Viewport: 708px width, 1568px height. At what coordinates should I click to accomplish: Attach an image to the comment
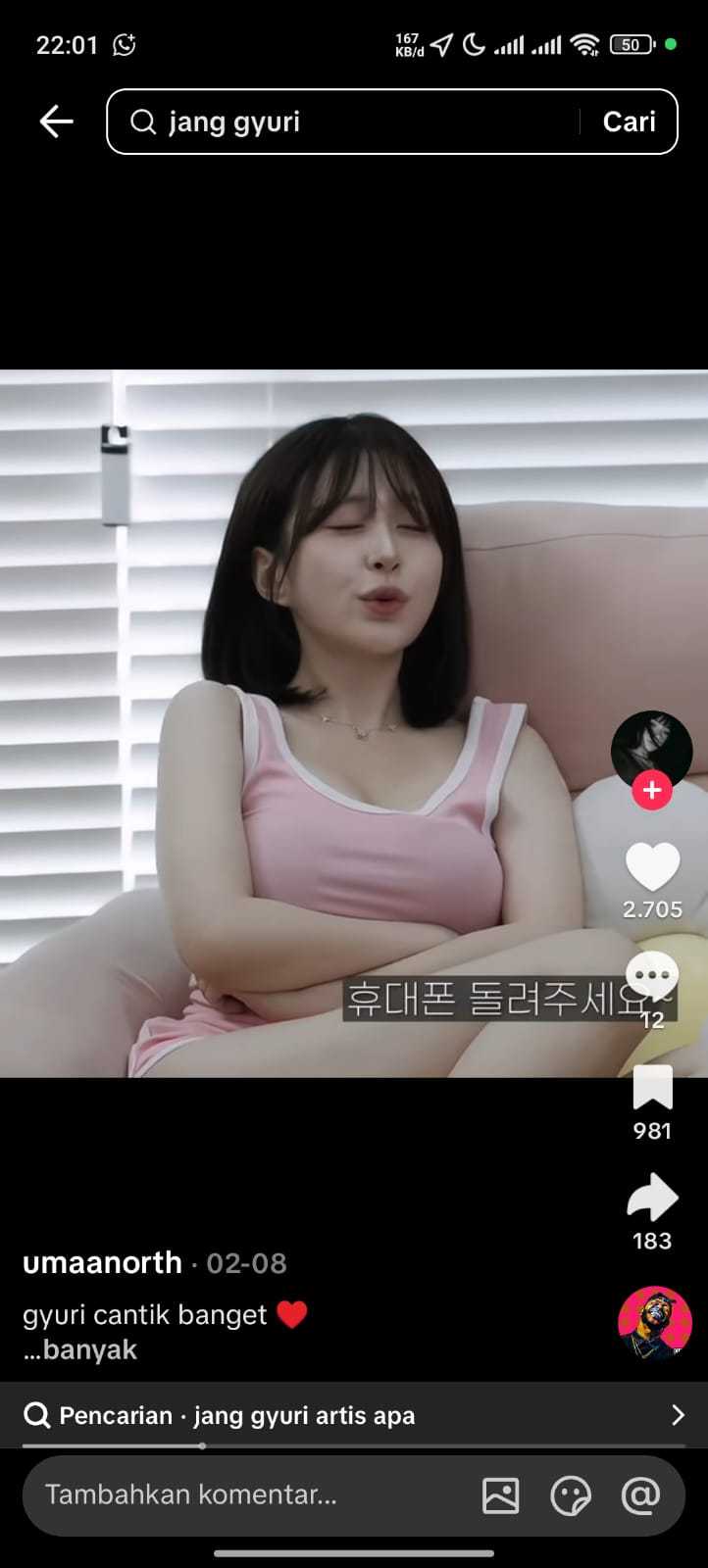tap(500, 1495)
